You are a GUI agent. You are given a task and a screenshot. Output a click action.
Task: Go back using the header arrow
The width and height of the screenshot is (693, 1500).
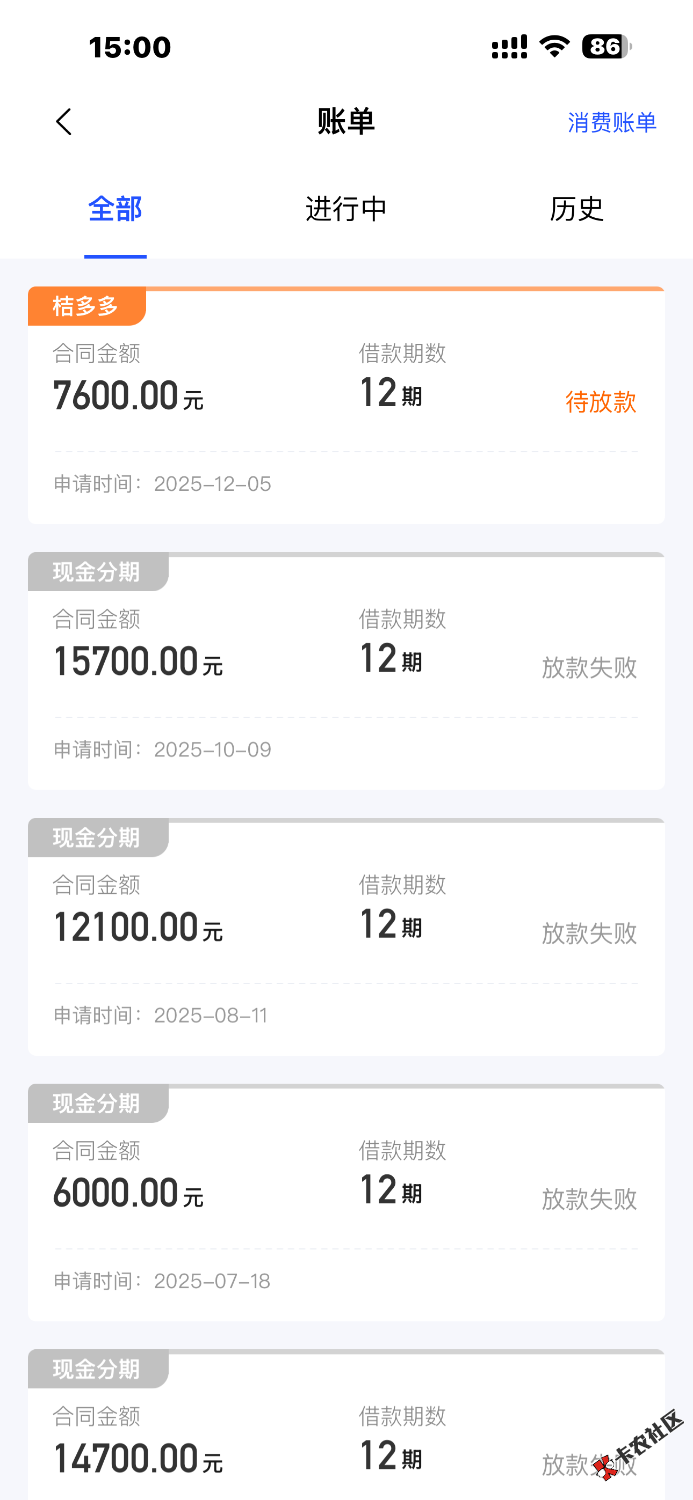click(64, 122)
